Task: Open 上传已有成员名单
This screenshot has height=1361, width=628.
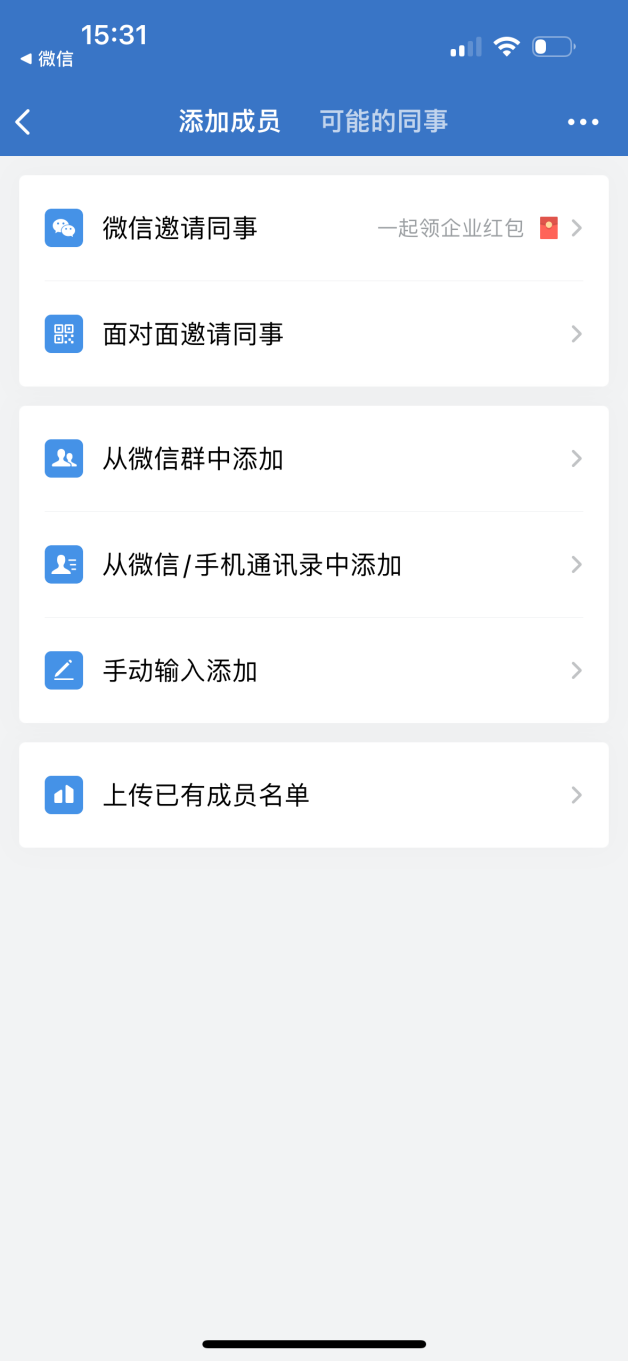Action: (314, 795)
